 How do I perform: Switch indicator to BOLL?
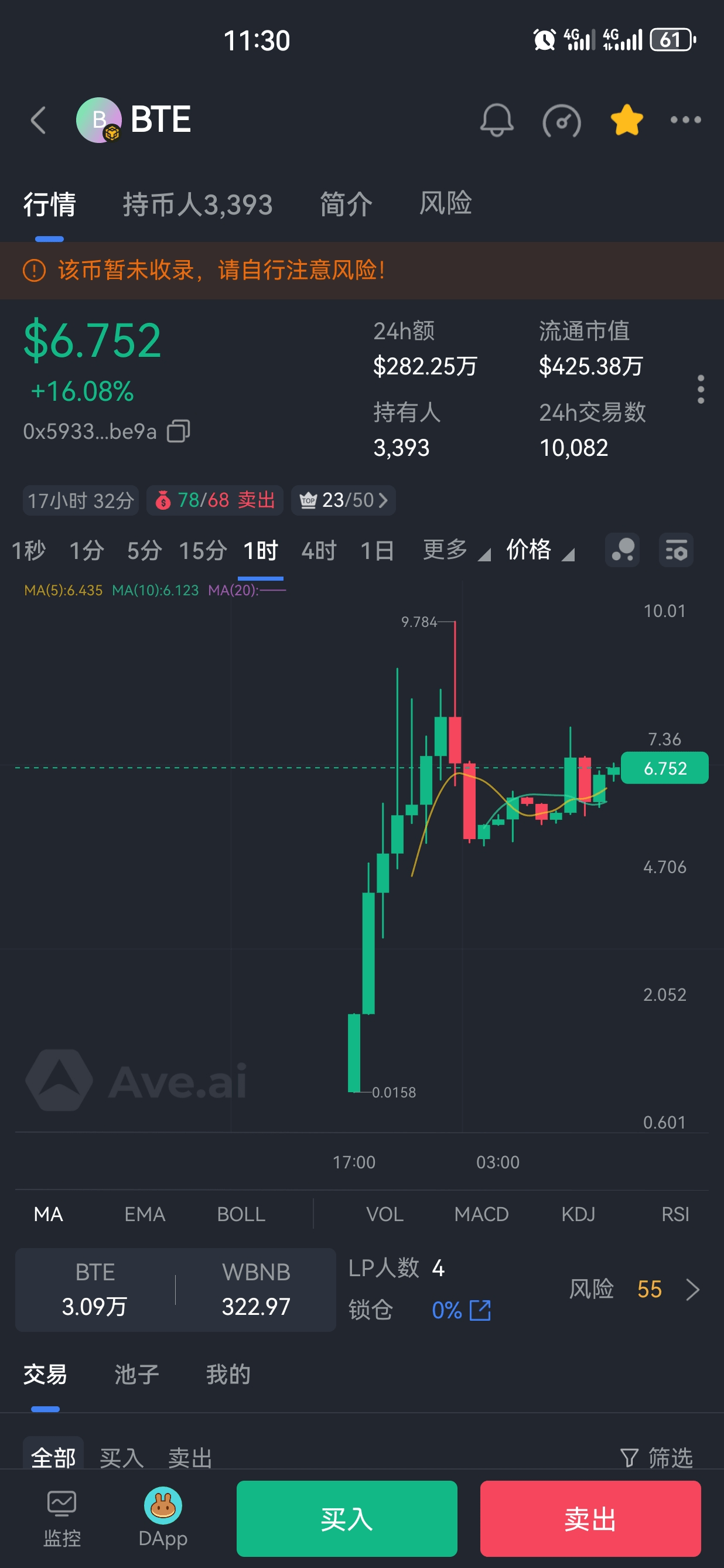coord(241,1214)
